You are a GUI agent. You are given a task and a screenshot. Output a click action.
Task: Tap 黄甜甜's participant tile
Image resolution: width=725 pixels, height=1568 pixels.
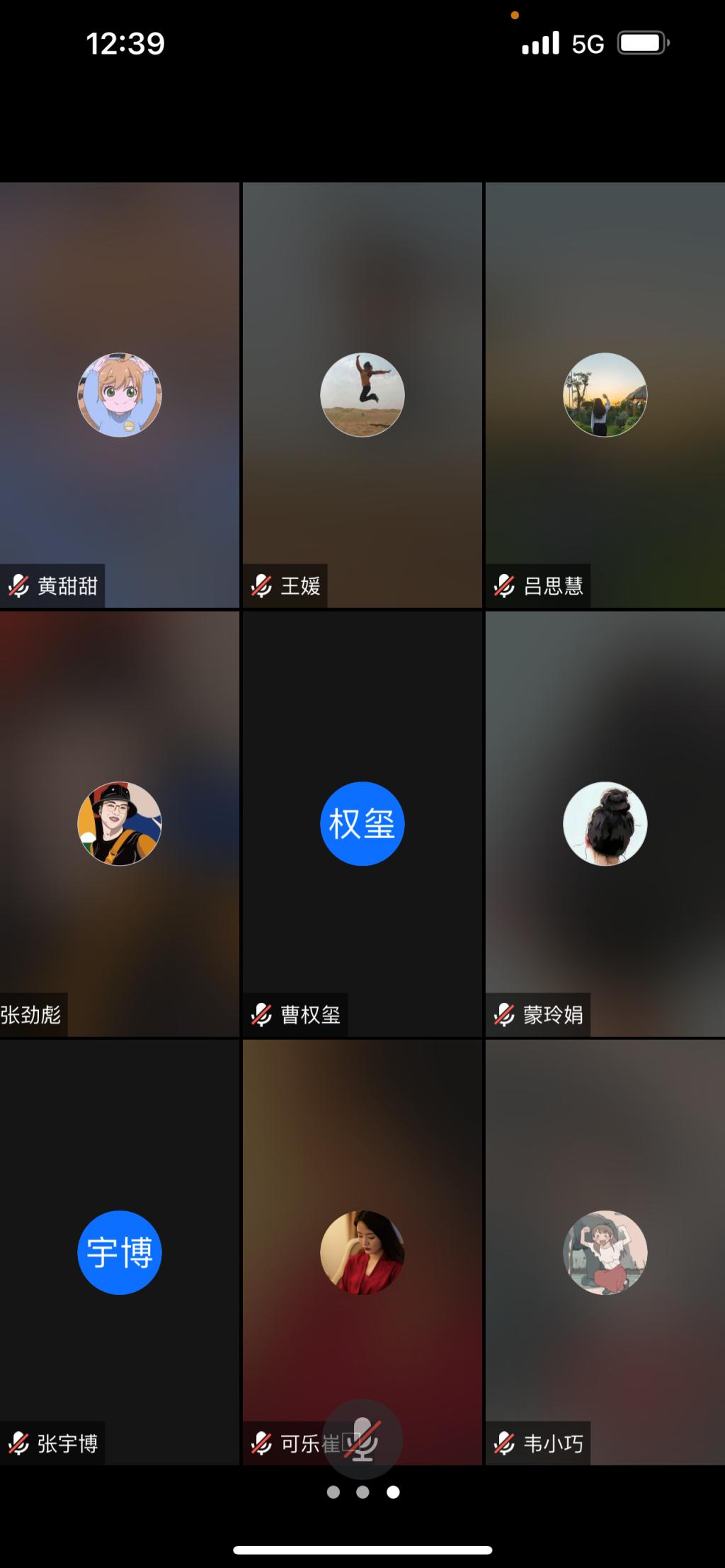119,395
